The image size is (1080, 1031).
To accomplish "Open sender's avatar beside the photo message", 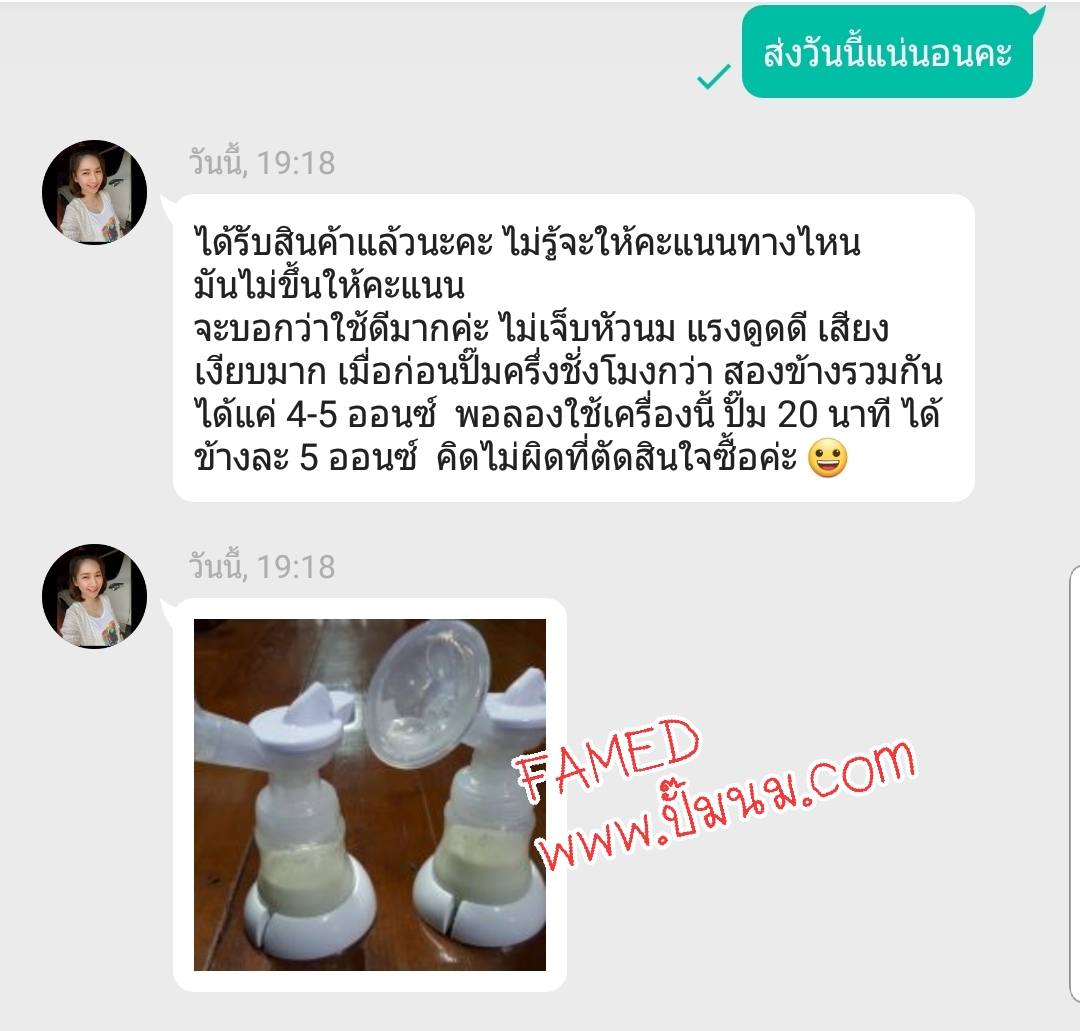I will tap(94, 596).
